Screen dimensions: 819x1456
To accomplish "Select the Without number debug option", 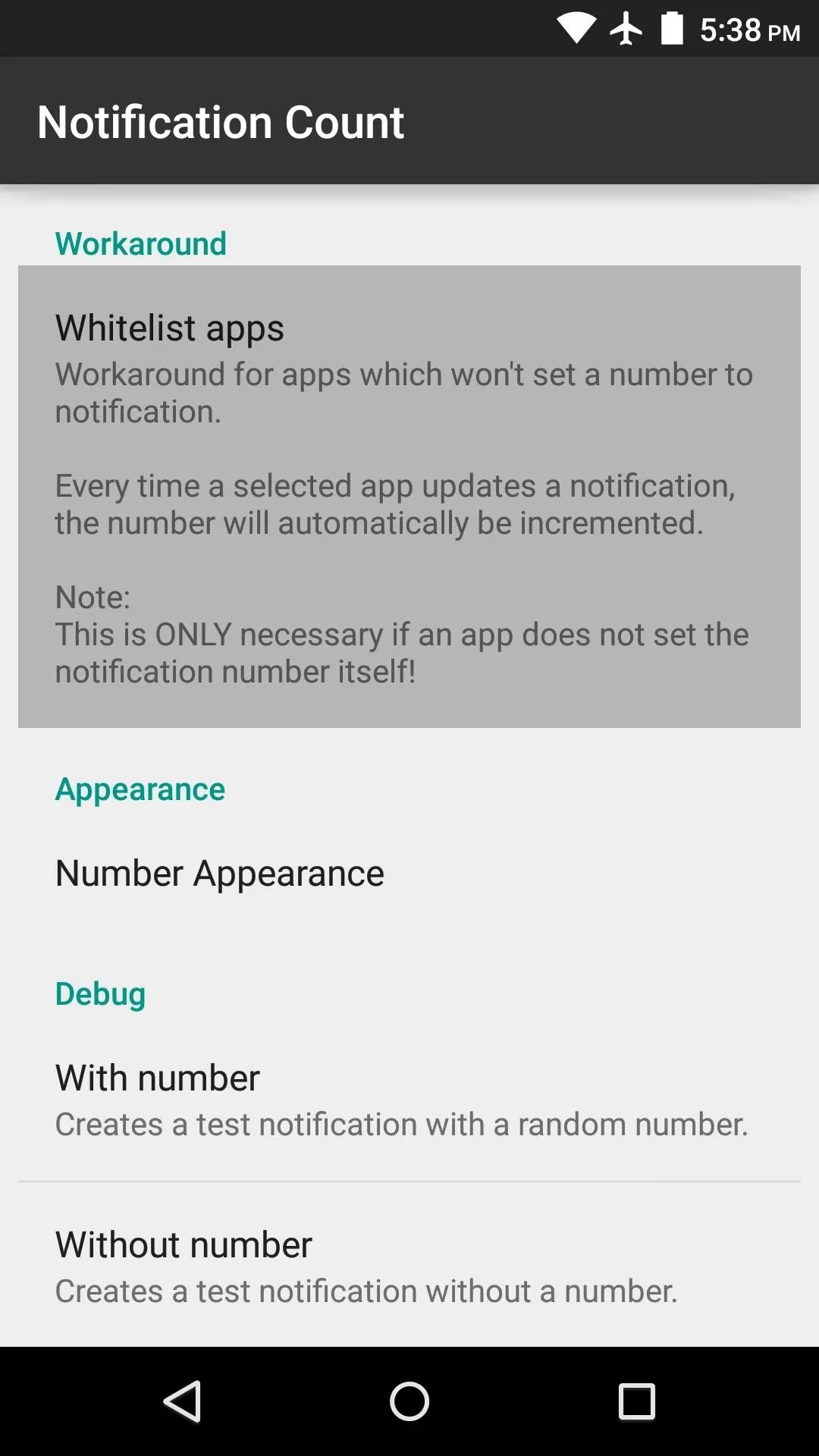I will tap(409, 1265).
